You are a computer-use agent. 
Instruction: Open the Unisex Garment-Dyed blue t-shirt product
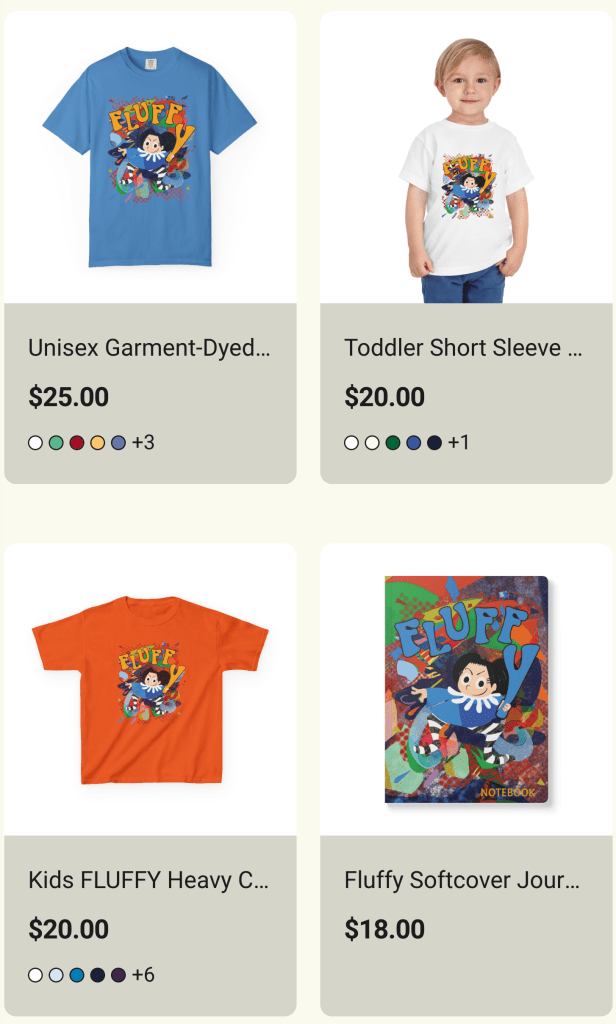click(x=150, y=158)
